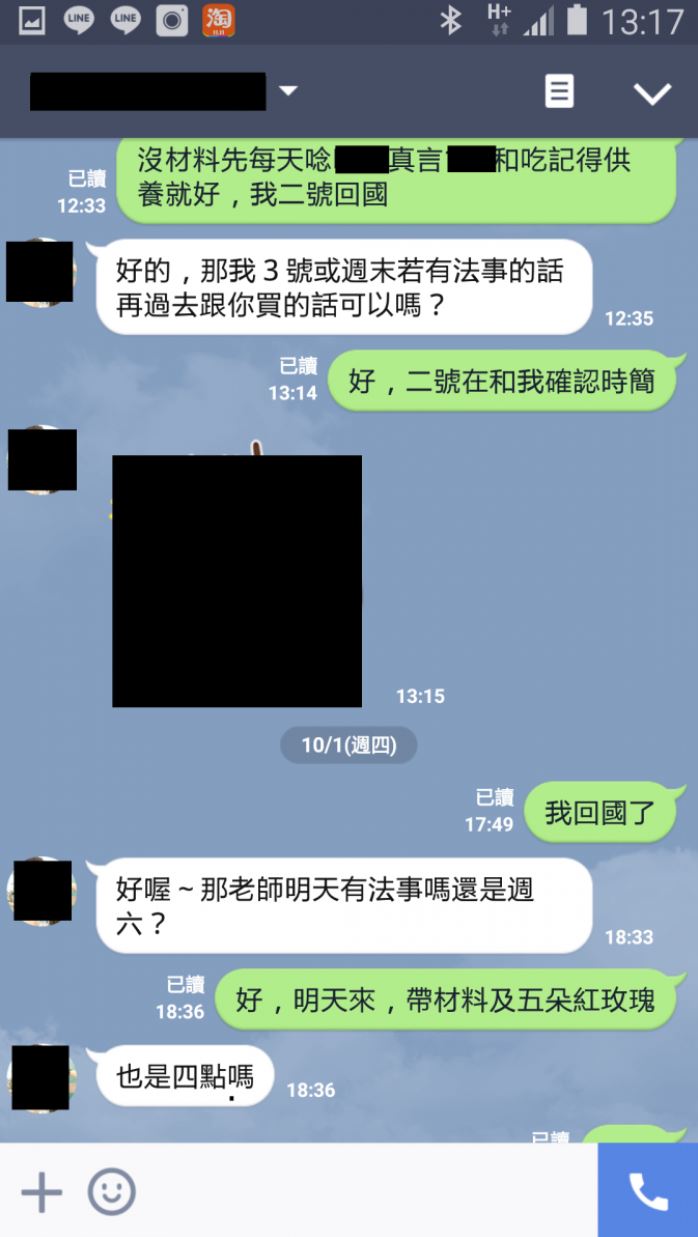Viewport: 698px width, 1237px height.
Task: Open the chat name dropdown
Action: (x=288, y=91)
